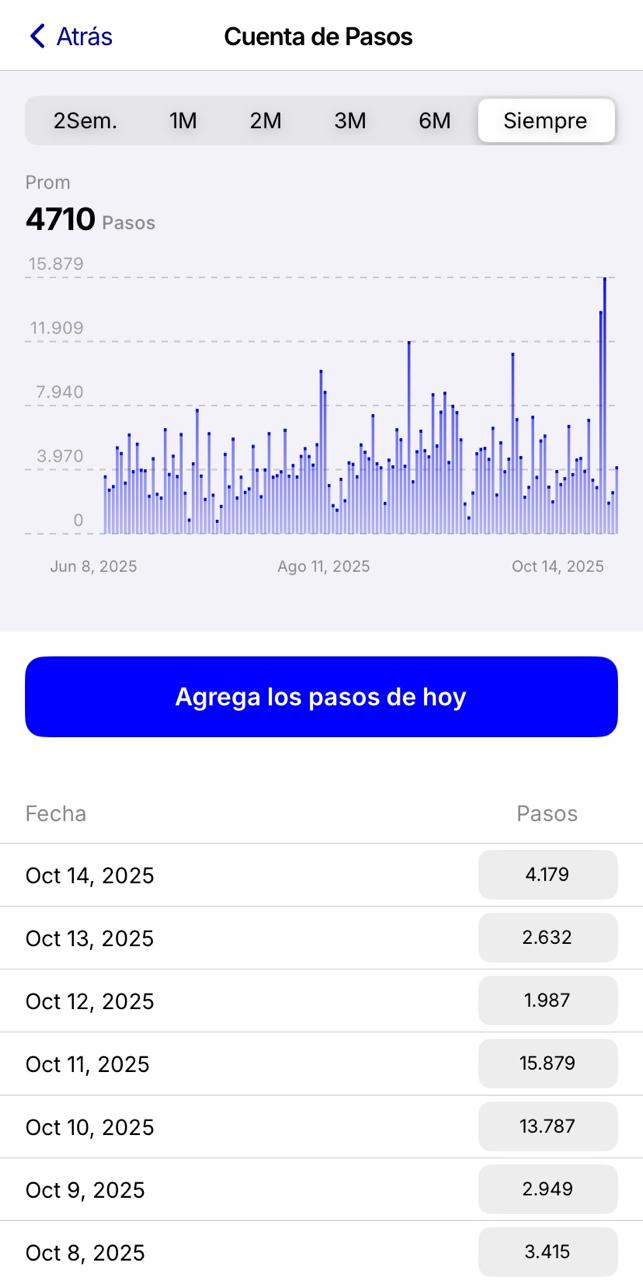Change the 3.415 steps for Oct 8
Image resolution: width=643 pixels, height=1280 pixels.
547,1252
